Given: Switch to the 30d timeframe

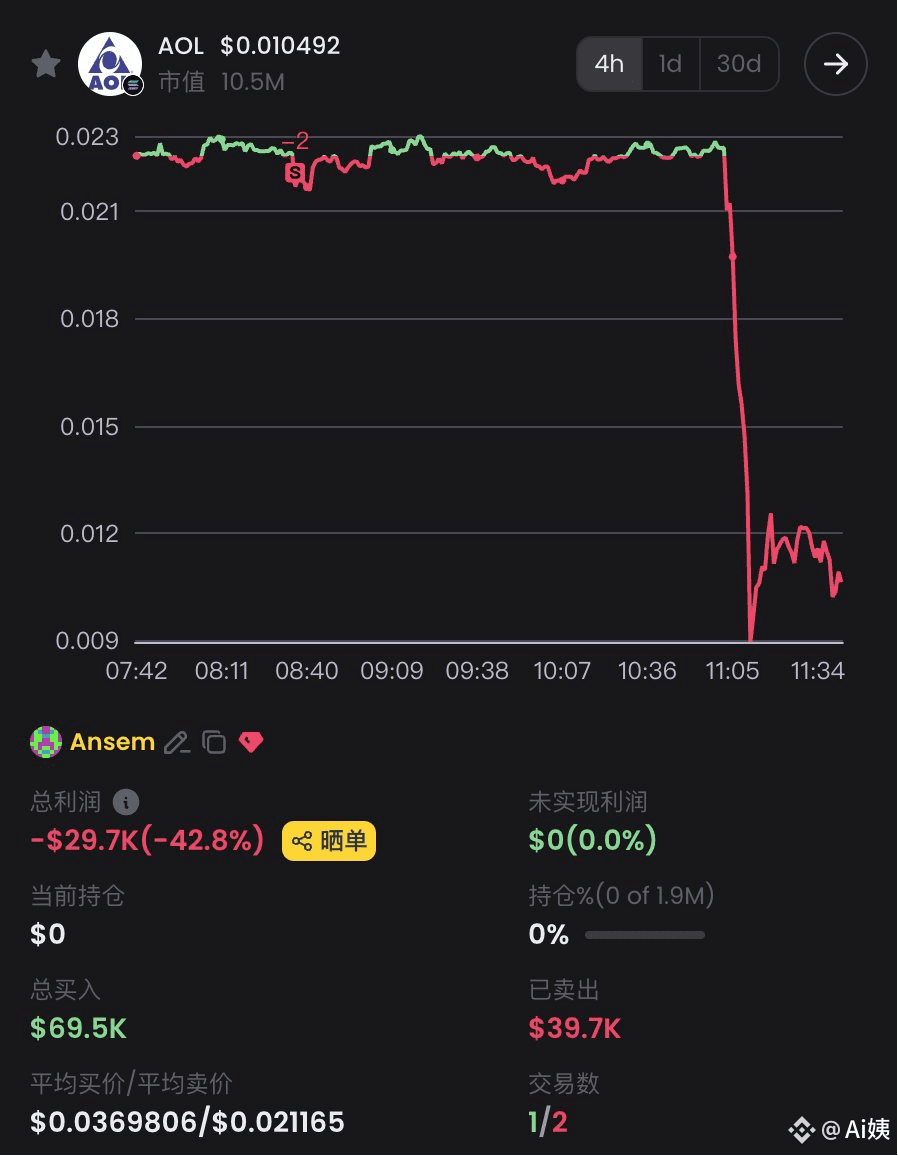Looking at the screenshot, I should [739, 63].
